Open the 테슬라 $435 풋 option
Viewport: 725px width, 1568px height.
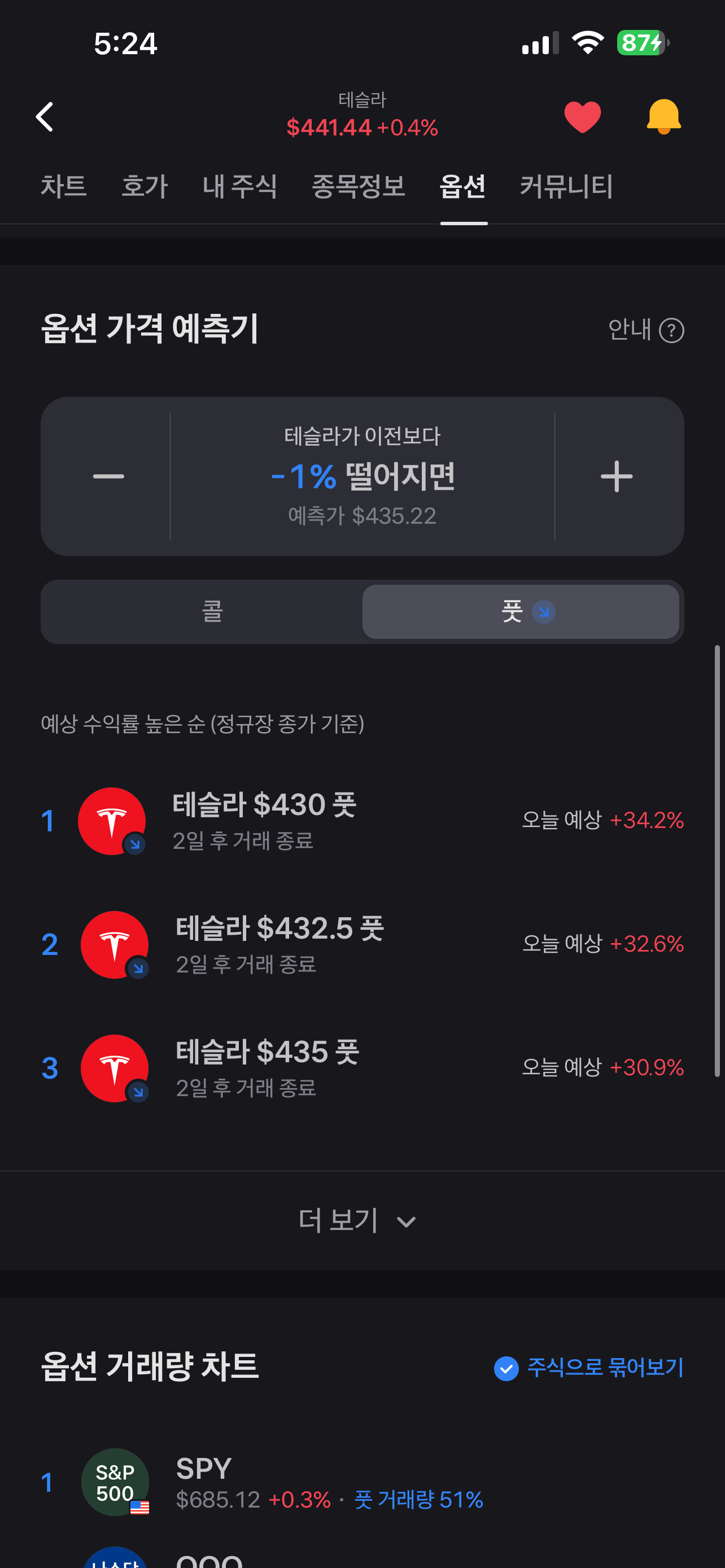(362, 1068)
